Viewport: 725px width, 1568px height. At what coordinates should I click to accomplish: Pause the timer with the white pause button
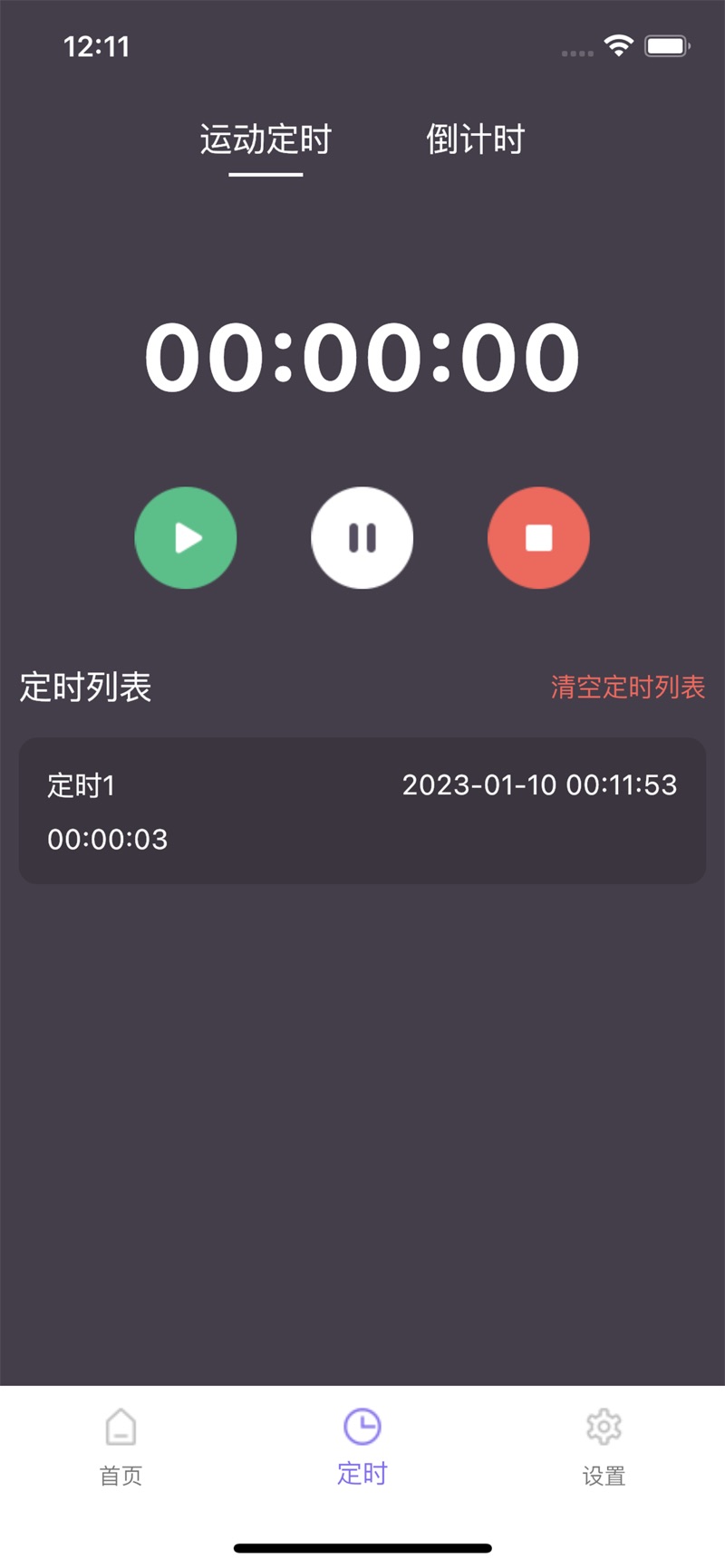[362, 537]
